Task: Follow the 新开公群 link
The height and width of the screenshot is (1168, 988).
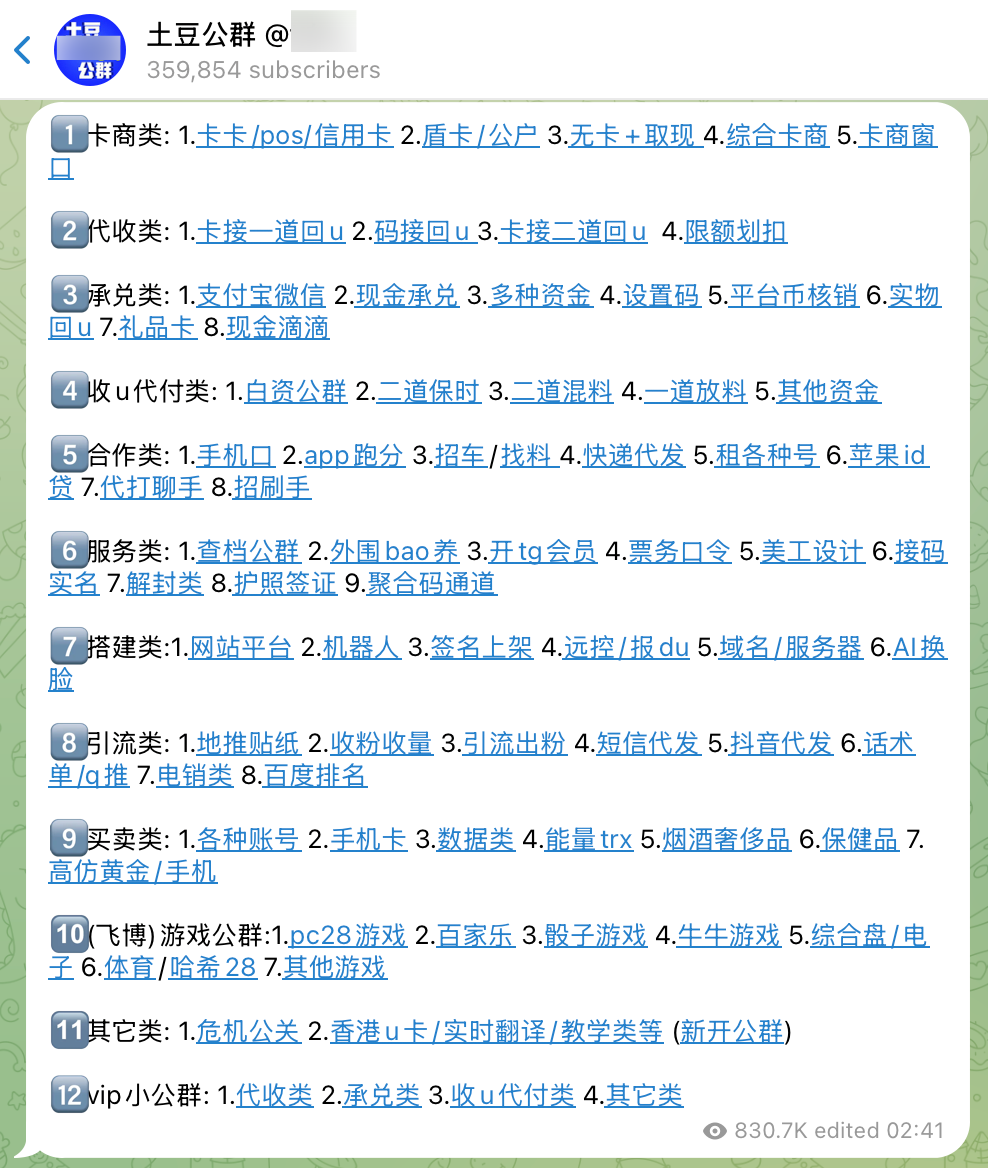Action: click(x=732, y=1032)
